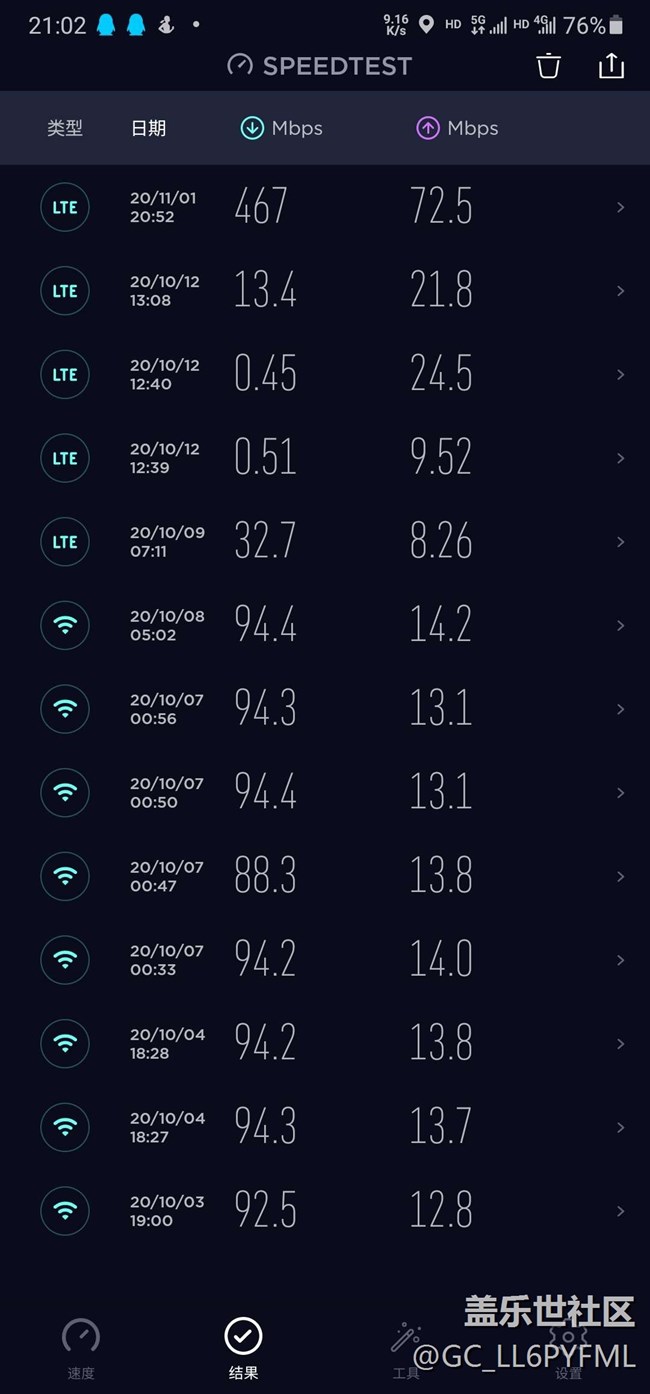Screen dimensions: 650x1394
Task: Sort by upload Mbps column
Action: coord(457,128)
